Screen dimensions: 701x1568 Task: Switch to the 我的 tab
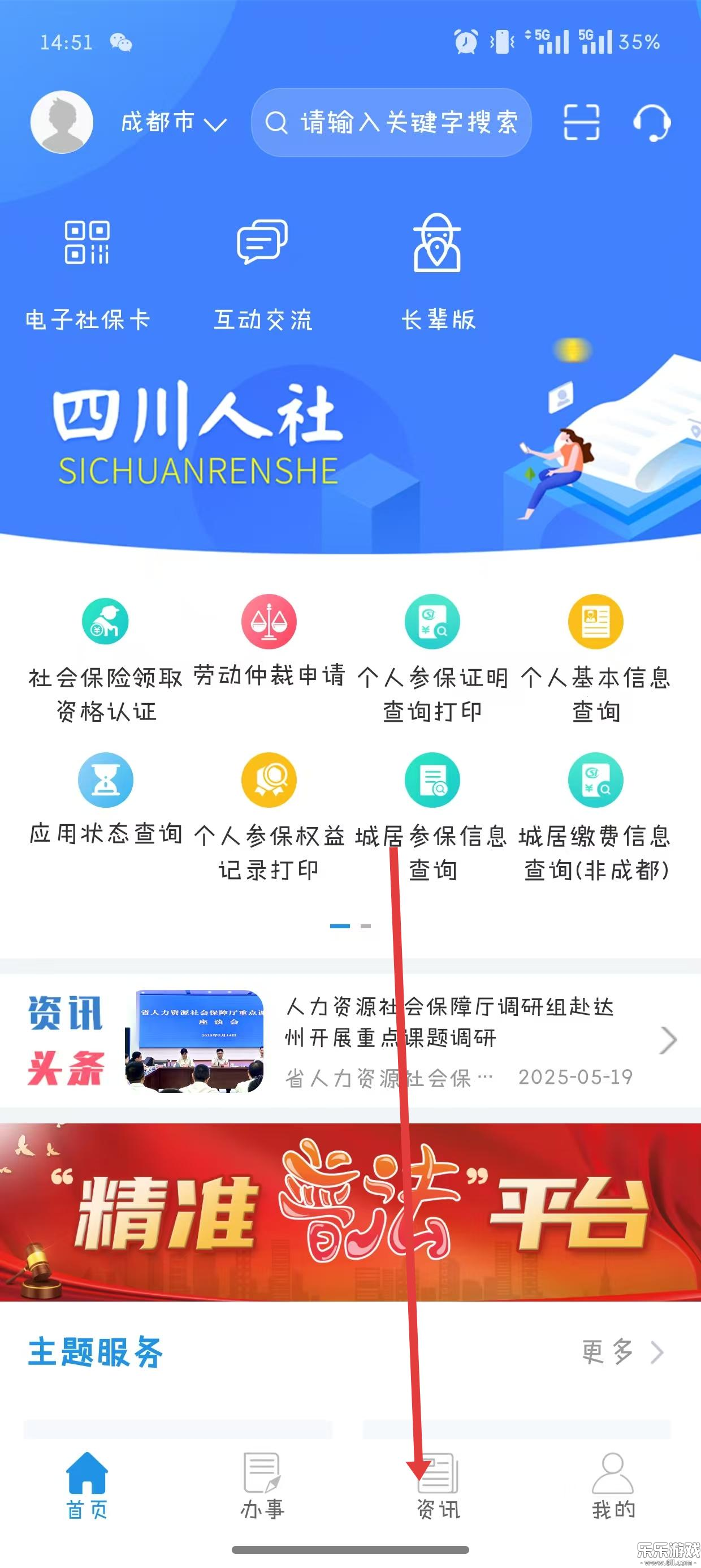[x=613, y=1485]
